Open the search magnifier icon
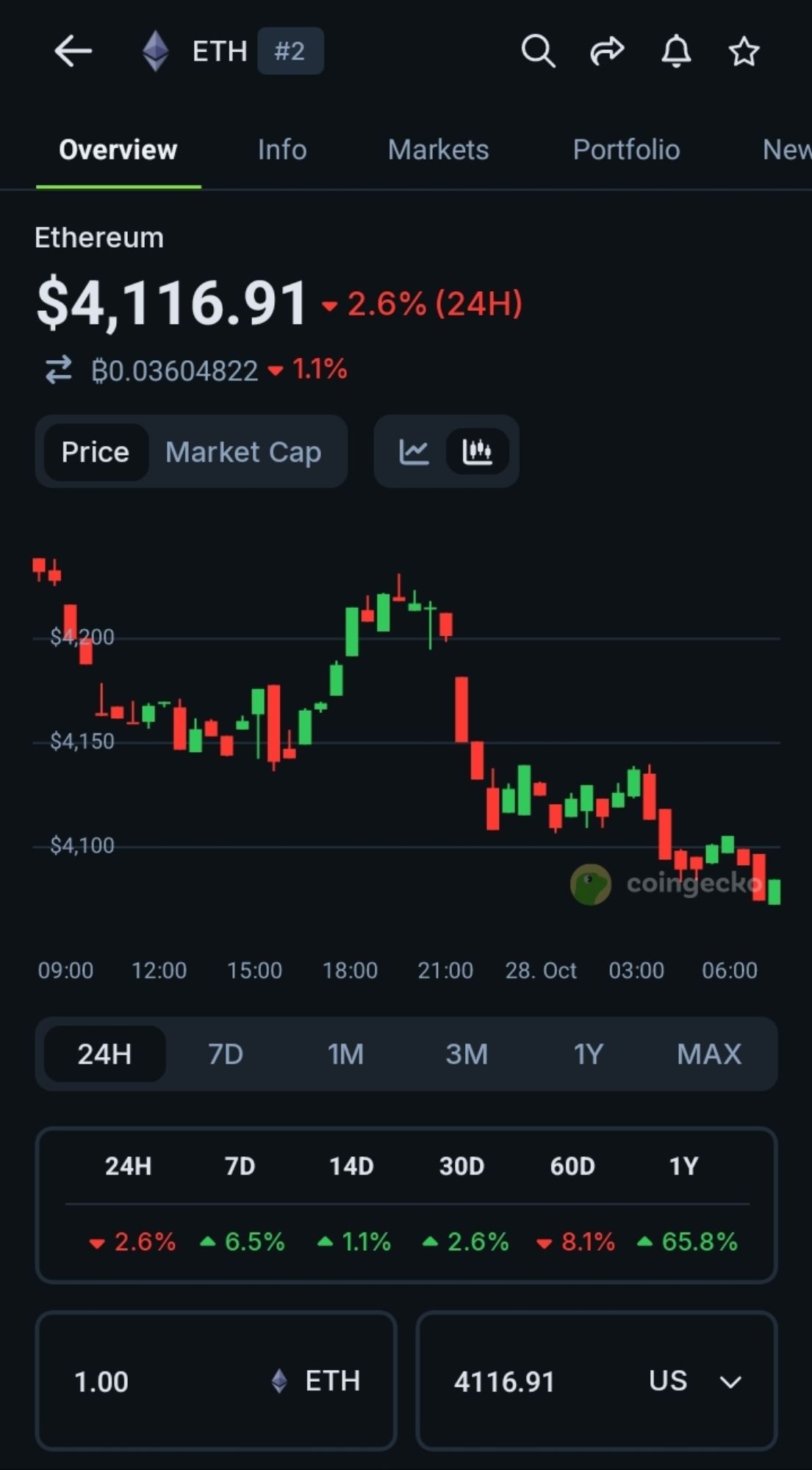 pos(538,51)
